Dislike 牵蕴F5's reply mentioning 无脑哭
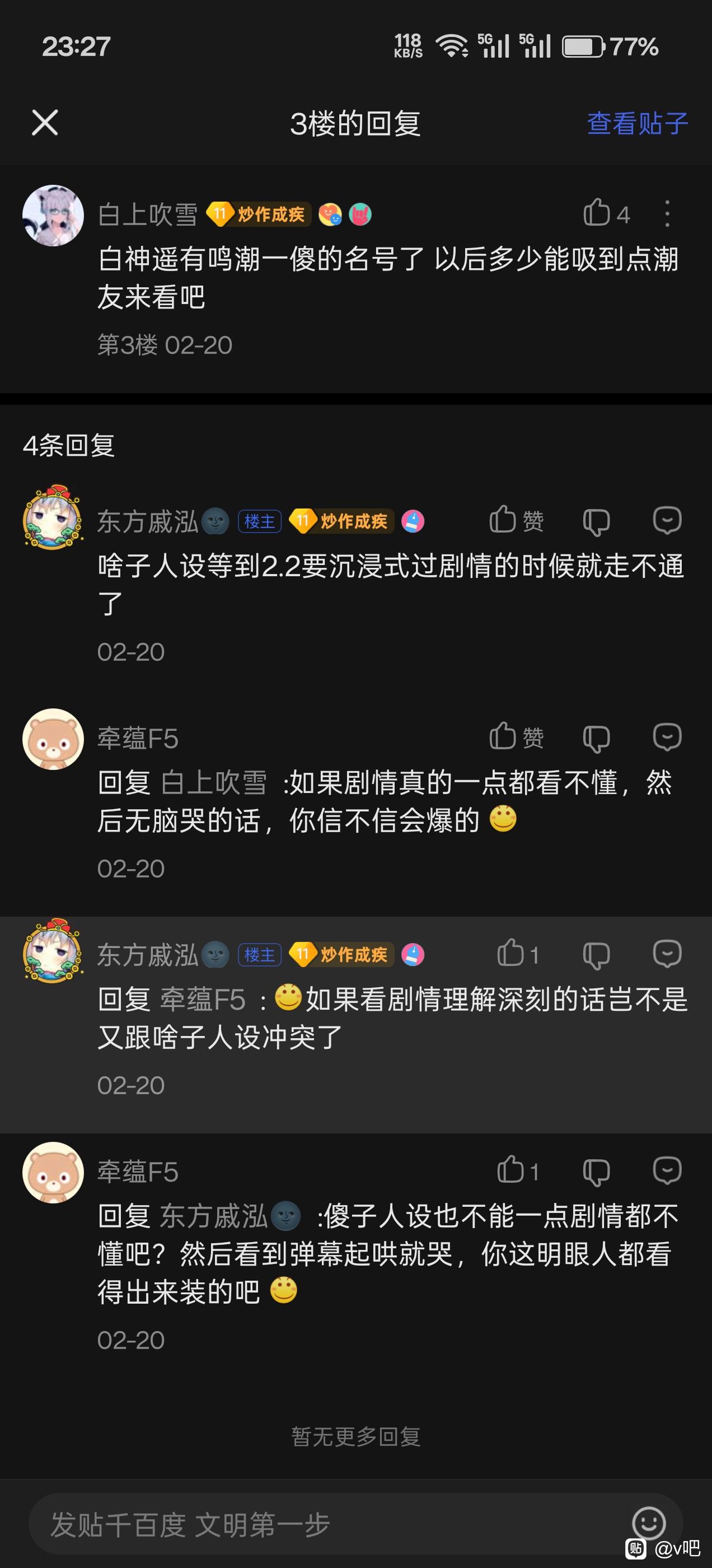Screen dimensions: 712x1568 596,738
